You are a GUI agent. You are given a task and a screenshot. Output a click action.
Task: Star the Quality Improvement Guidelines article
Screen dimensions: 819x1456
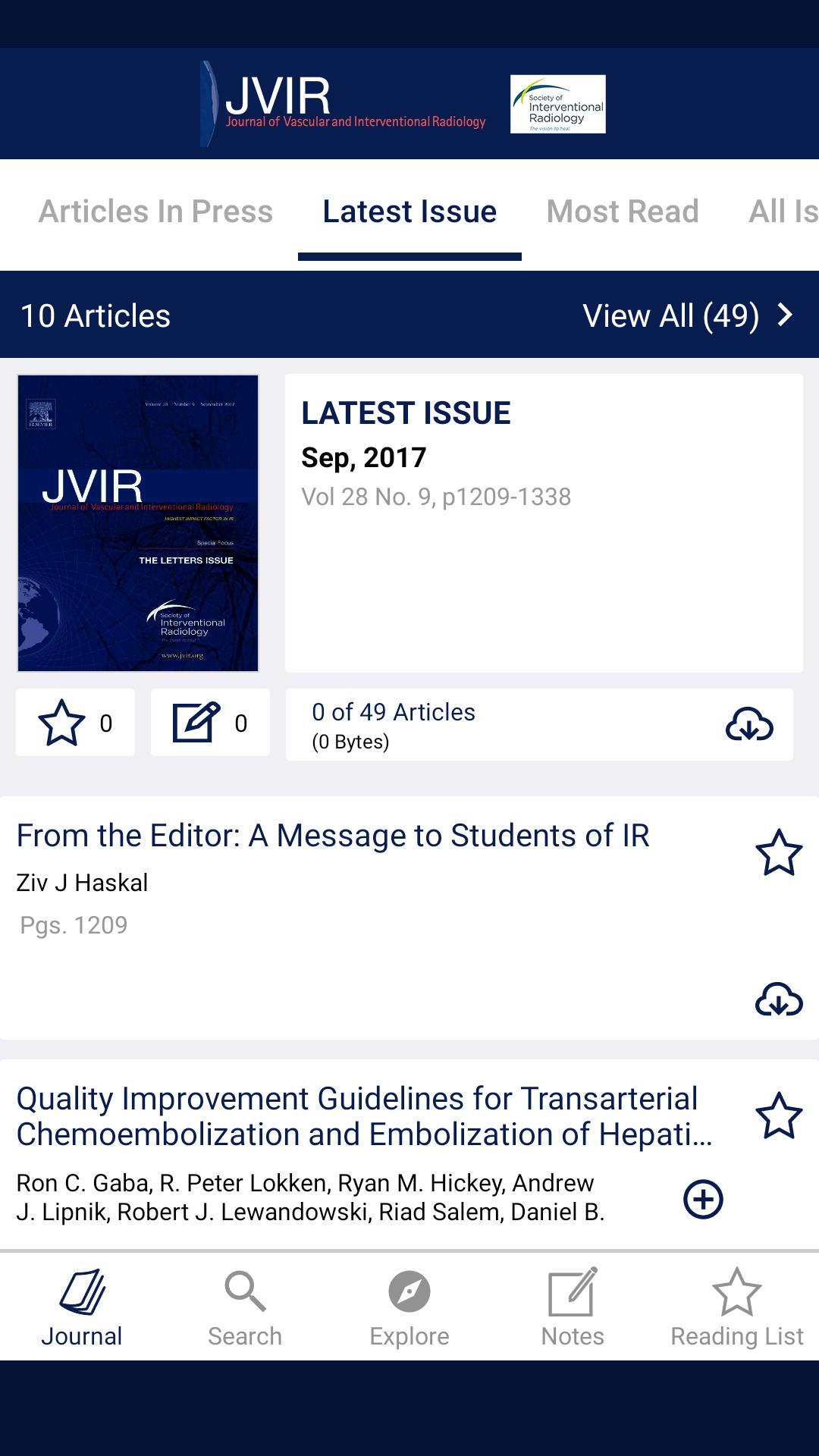779,1116
